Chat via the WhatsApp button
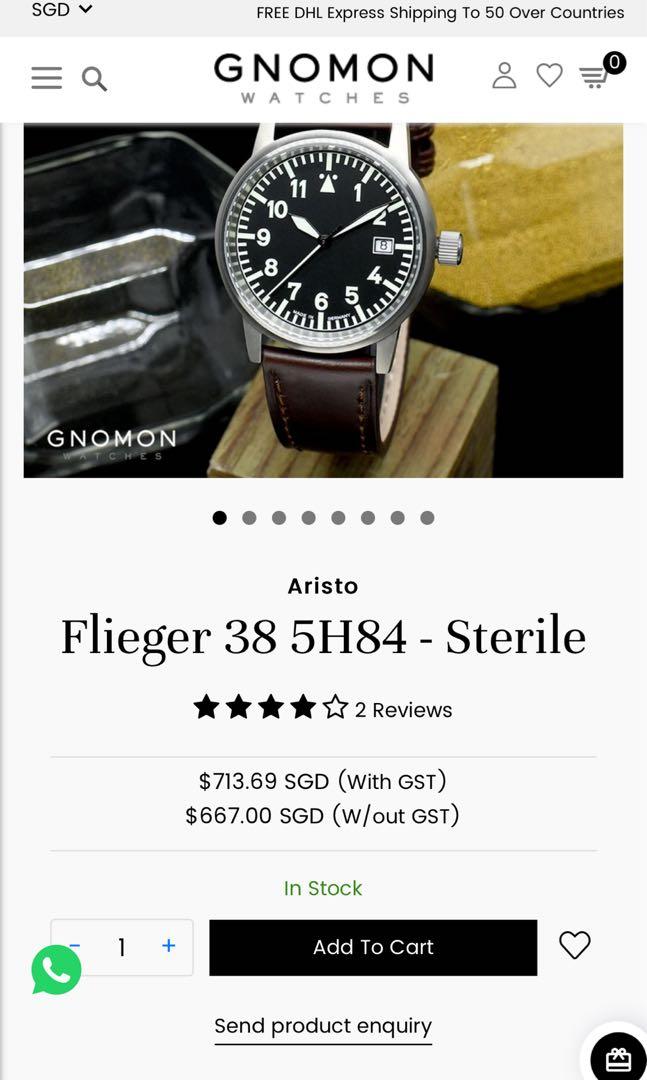The height and width of the screenshot is (1080, 647). (56, 969)
